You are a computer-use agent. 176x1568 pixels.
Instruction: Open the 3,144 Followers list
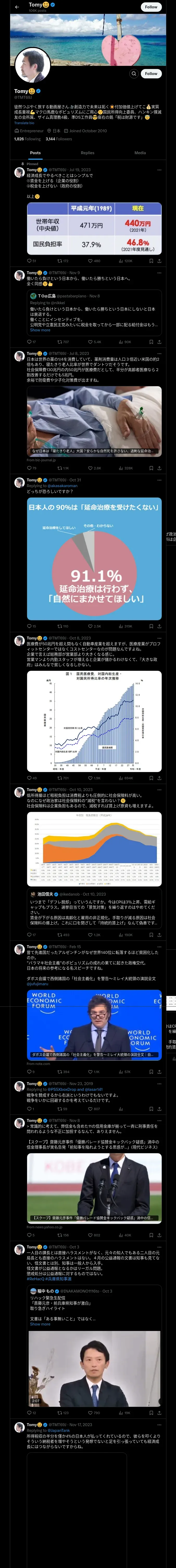point(59,139)
